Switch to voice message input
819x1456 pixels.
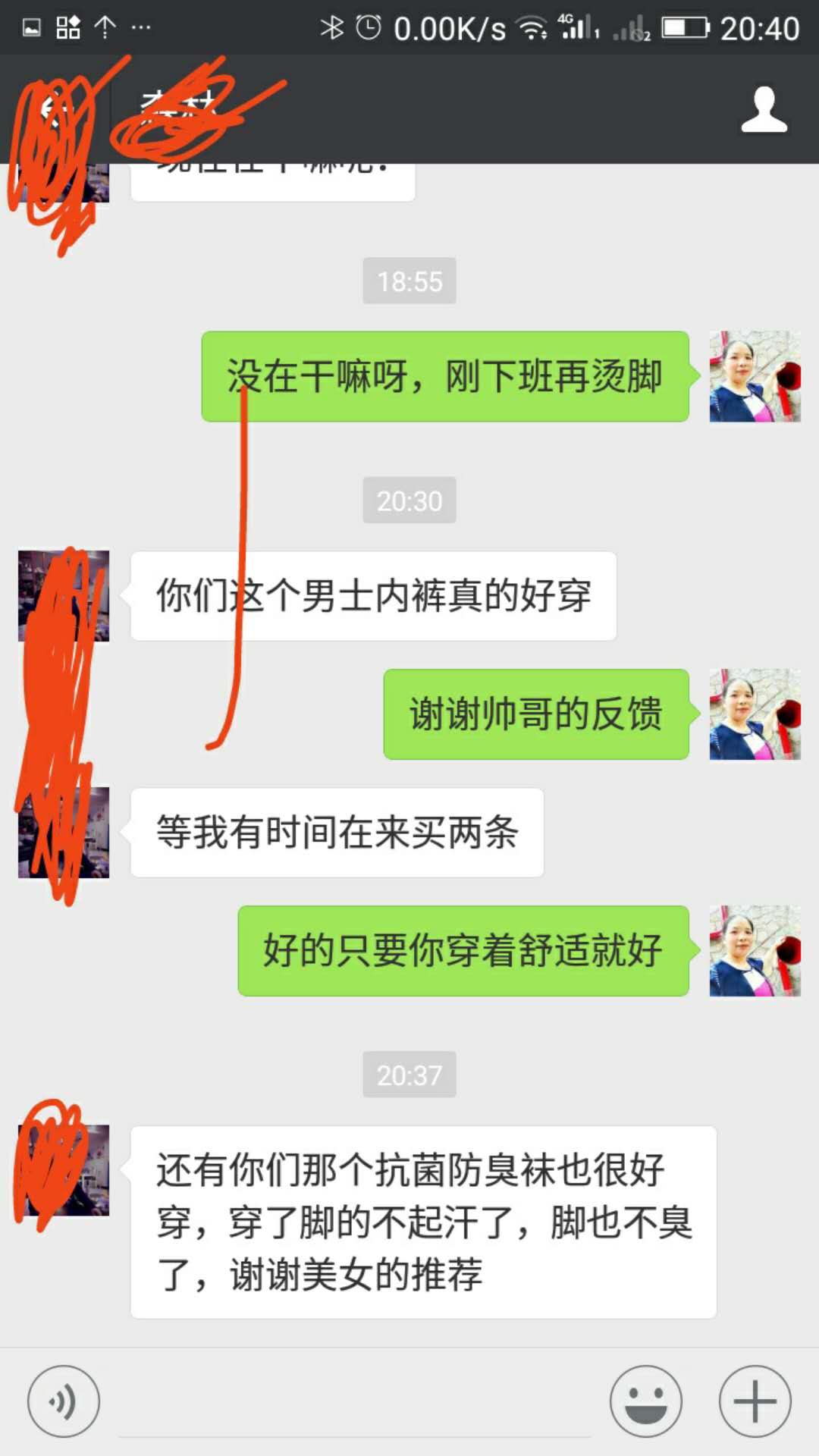click(x=64, y=1401)
